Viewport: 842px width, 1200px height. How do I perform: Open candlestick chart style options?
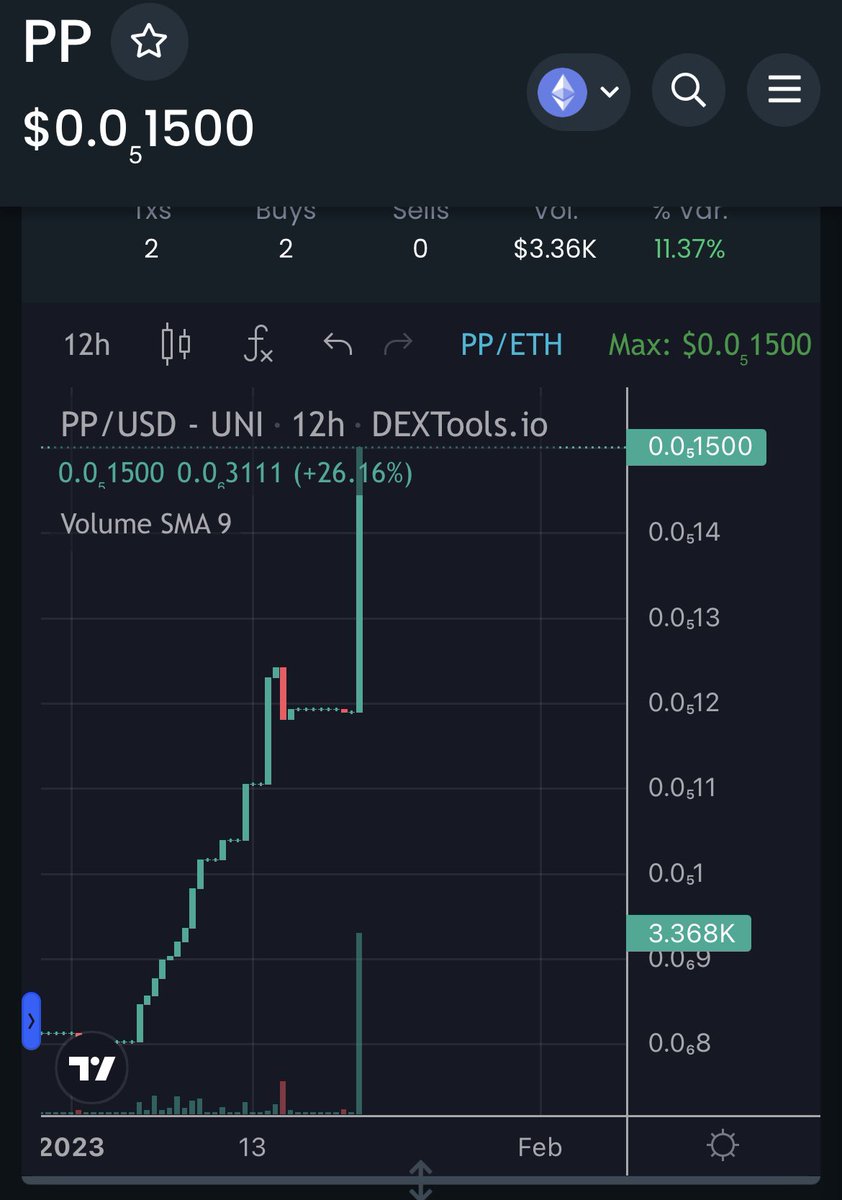click(176, 345)
